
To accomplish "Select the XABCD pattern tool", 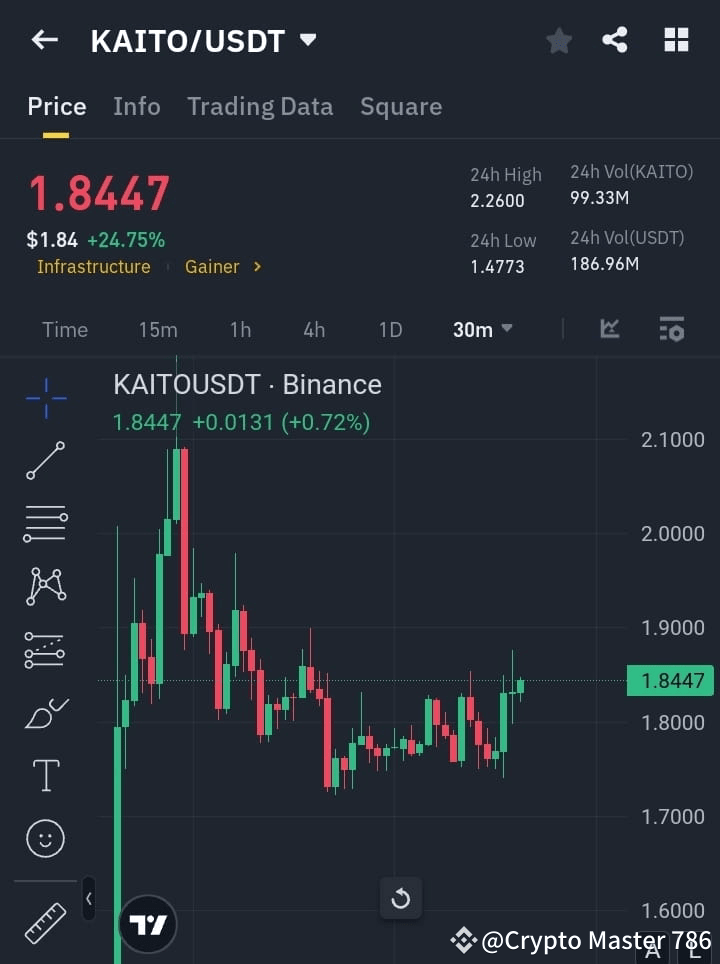I will (x=45, y=587).
